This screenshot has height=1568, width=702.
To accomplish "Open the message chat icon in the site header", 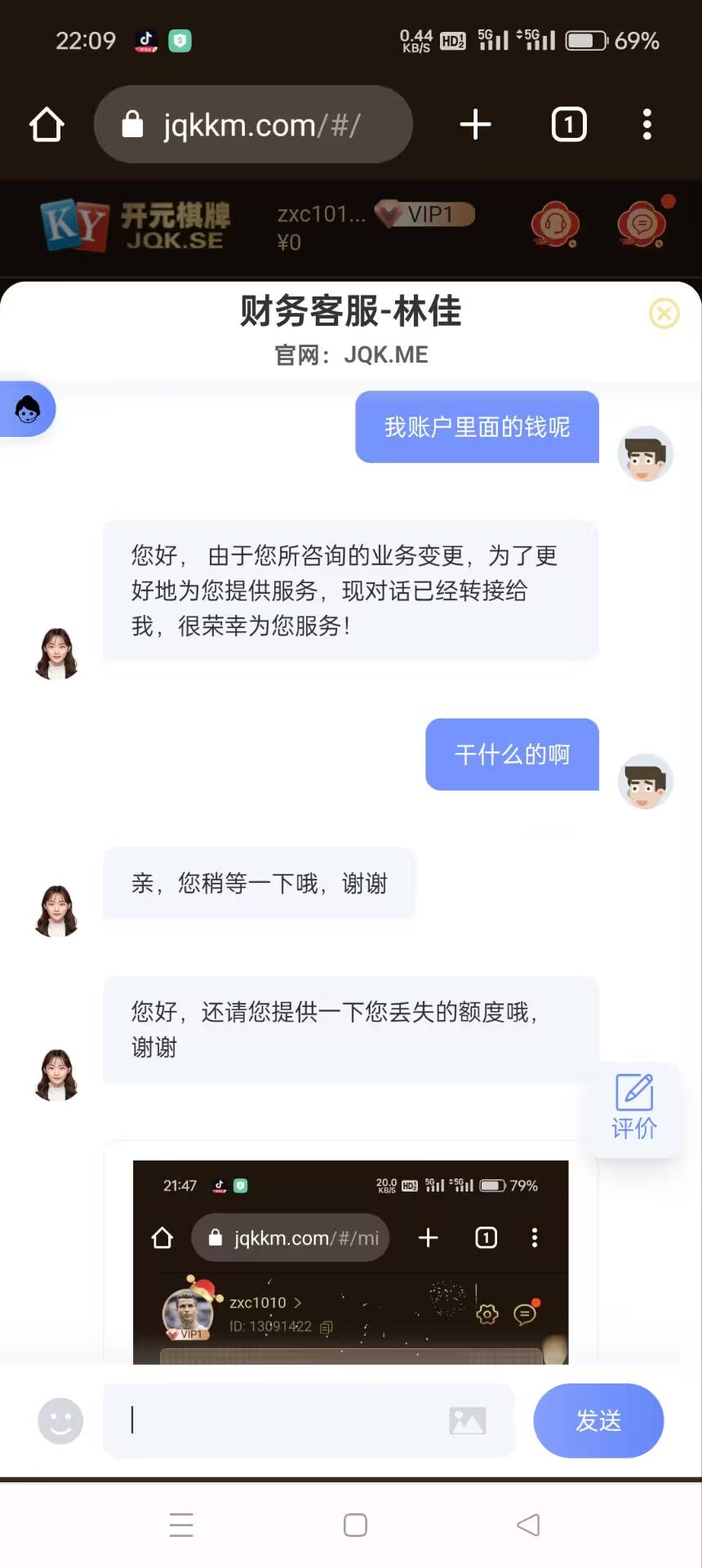I will click(x=643, y=225).
